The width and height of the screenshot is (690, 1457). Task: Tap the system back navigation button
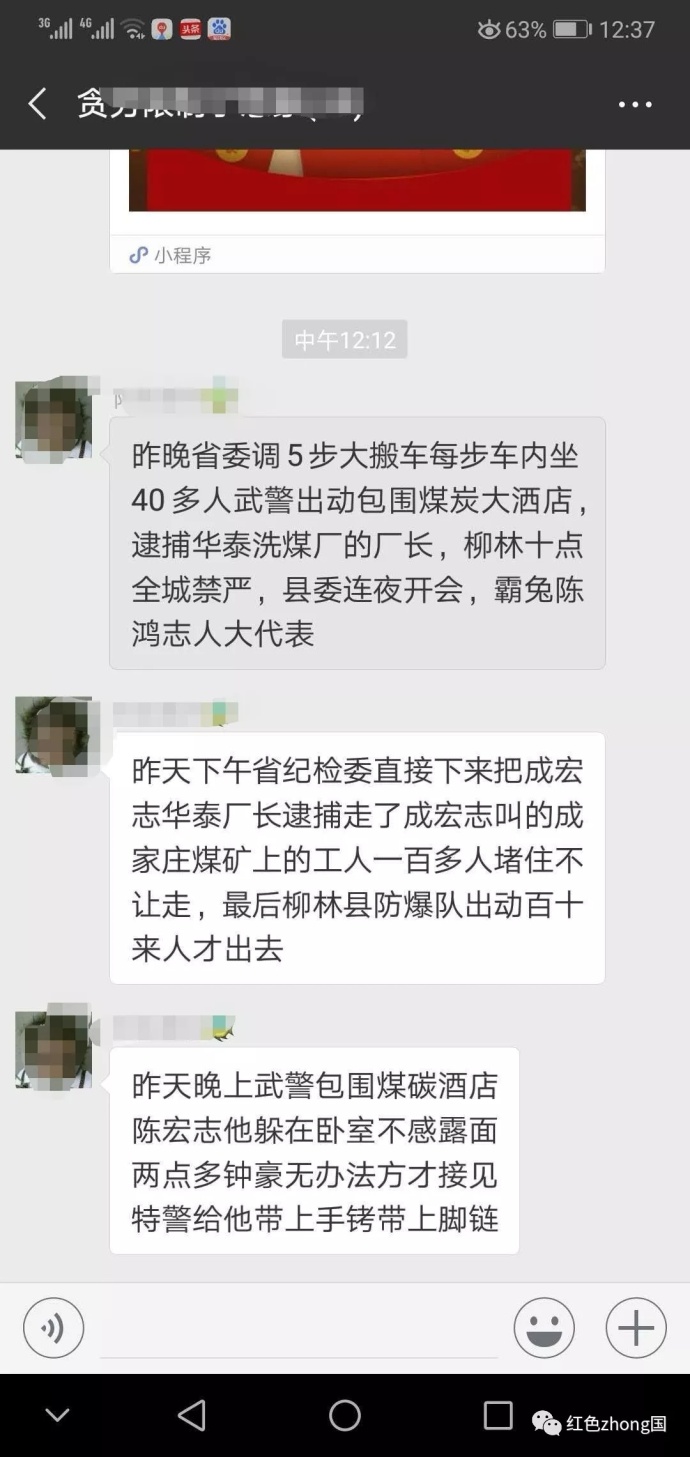click(x=191, y=1415)
